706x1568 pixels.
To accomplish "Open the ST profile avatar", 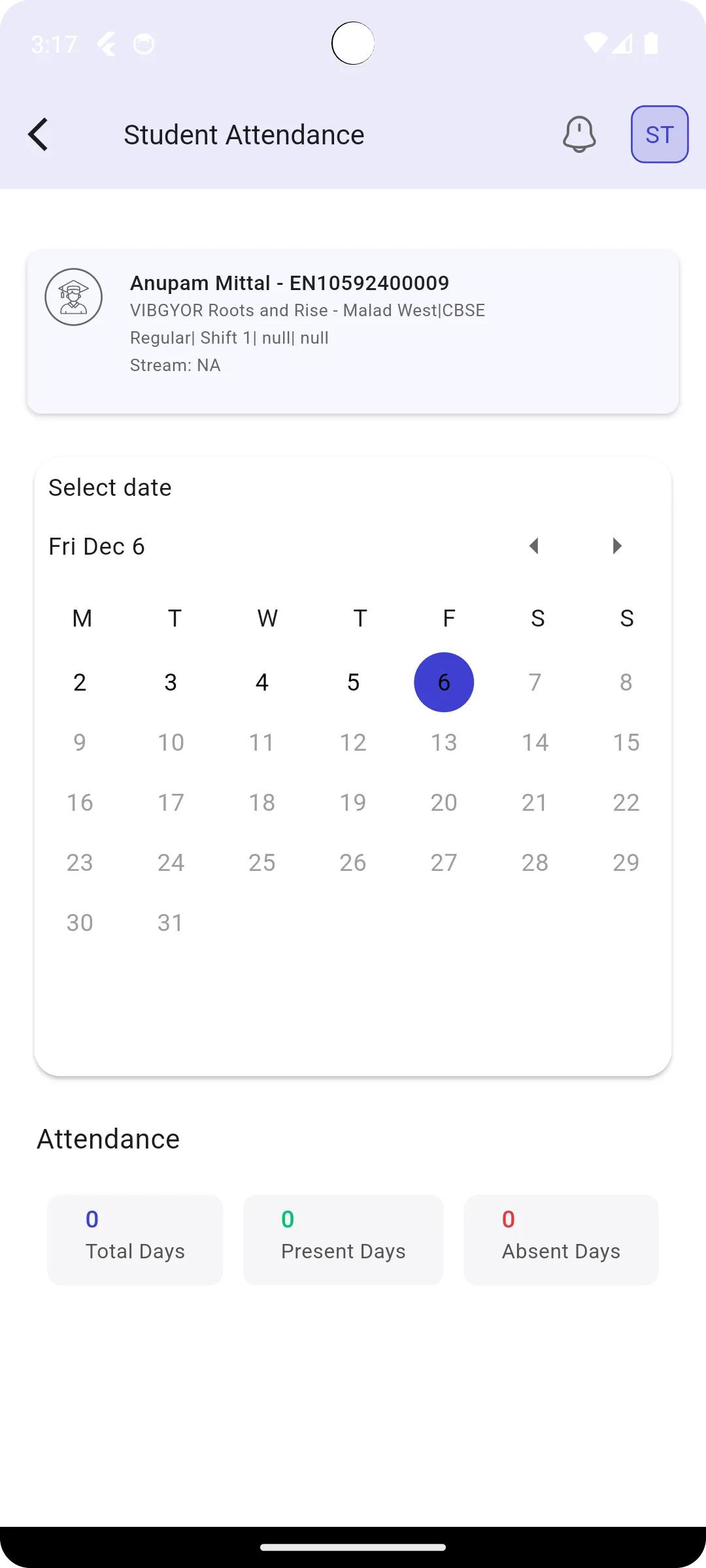I will [659, 135].
